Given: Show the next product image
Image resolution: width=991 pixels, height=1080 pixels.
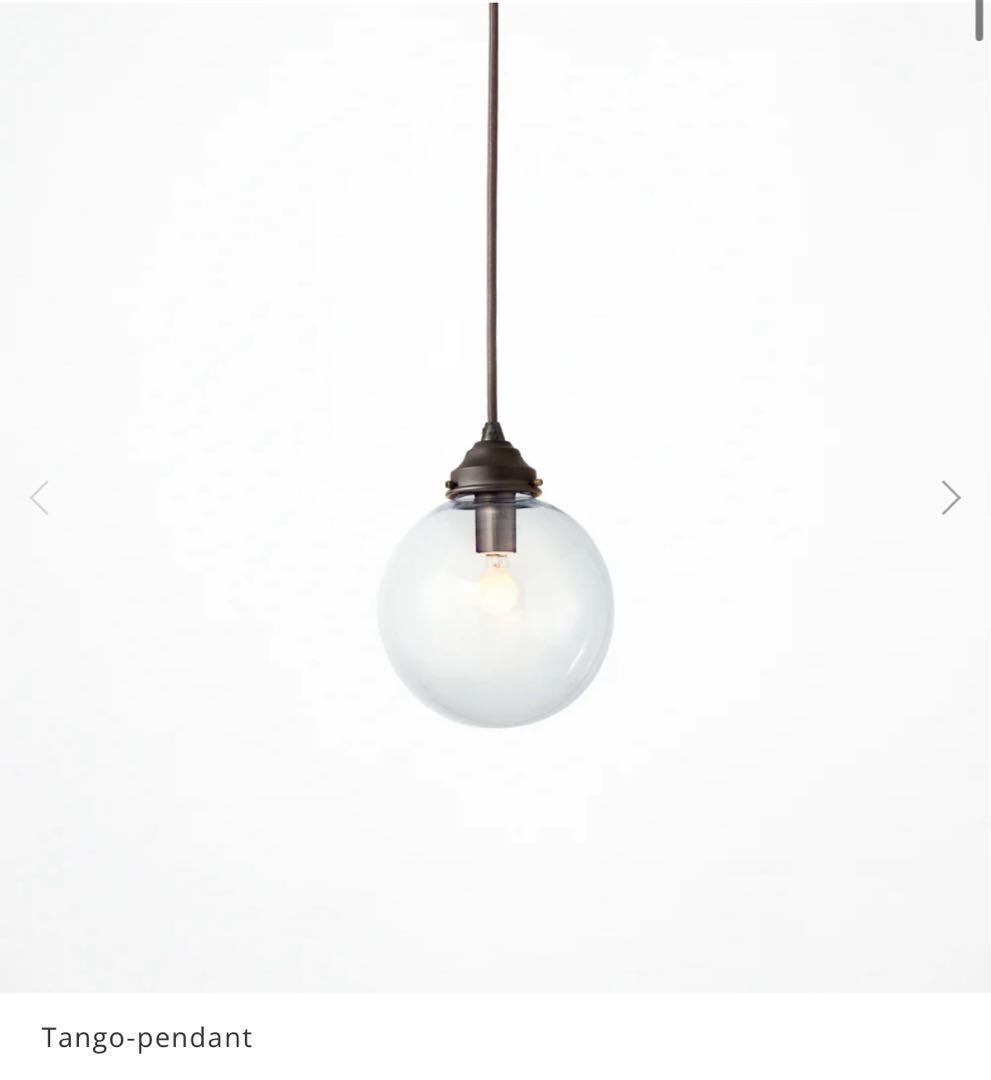Looking at the screenshot, I should (x=950, y=497).
